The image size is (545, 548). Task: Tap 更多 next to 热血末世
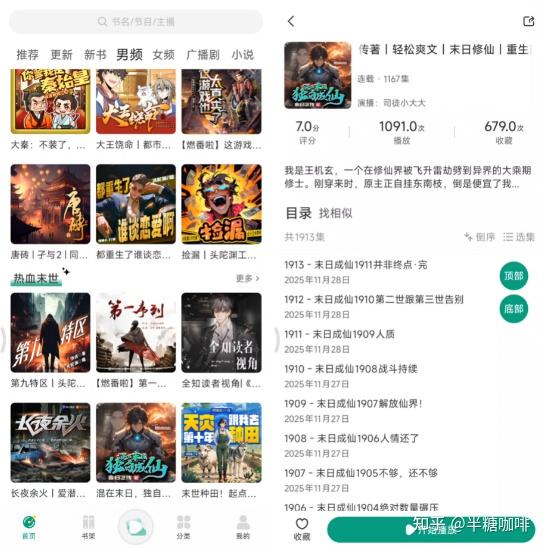[x=248, y=278]
